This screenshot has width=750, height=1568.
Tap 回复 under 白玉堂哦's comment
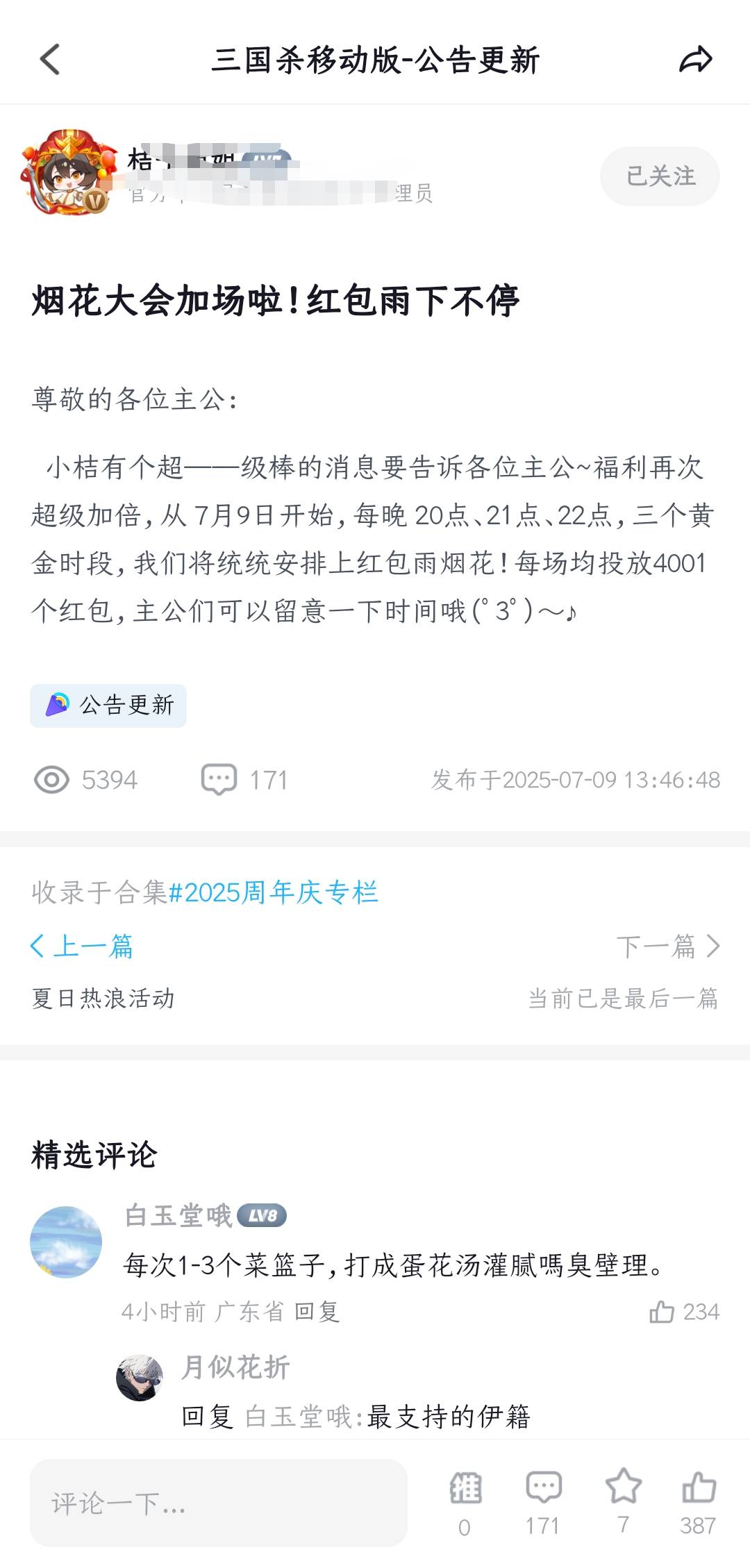317,1312
